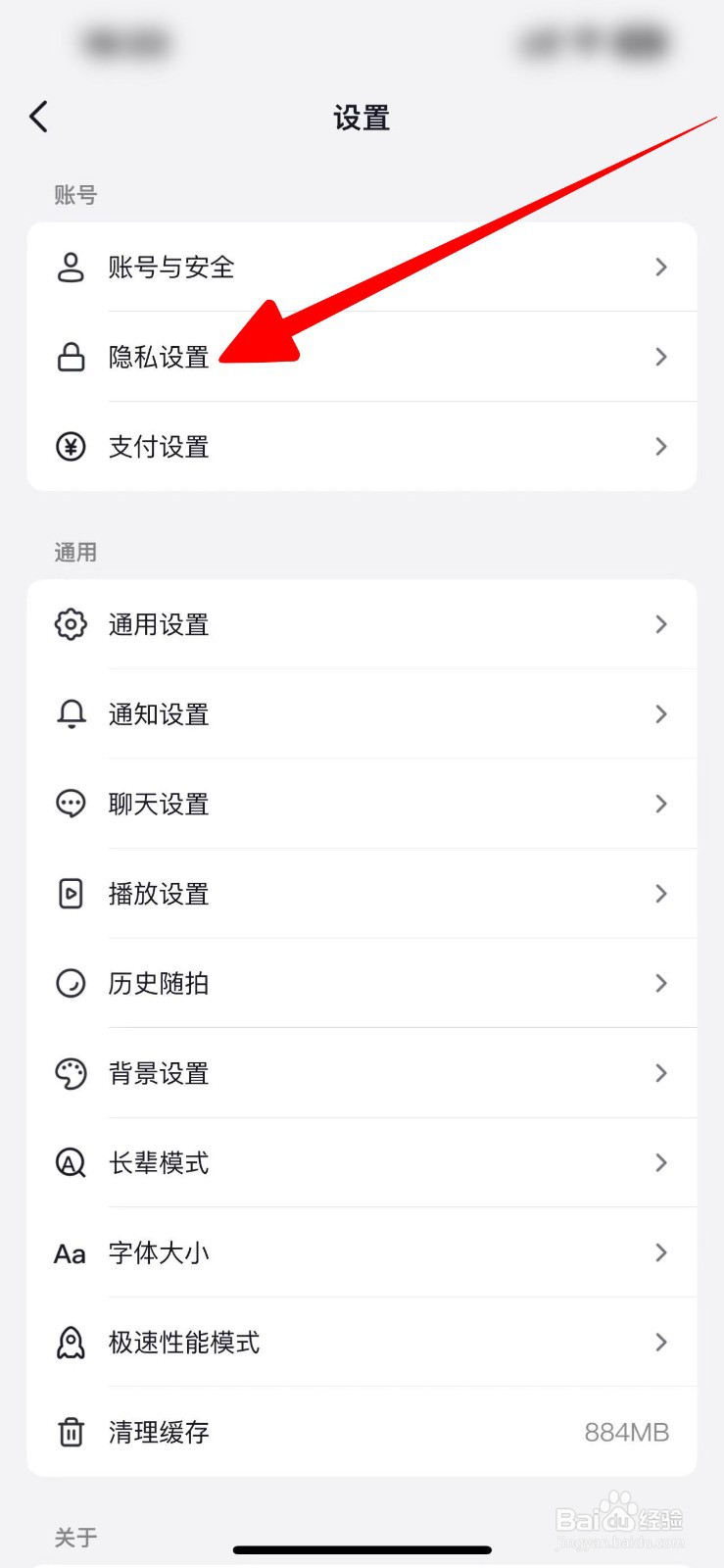This screenshot has height=1568, width=724.
Task: Open 聊天设置
Action: tap(361, 805)
